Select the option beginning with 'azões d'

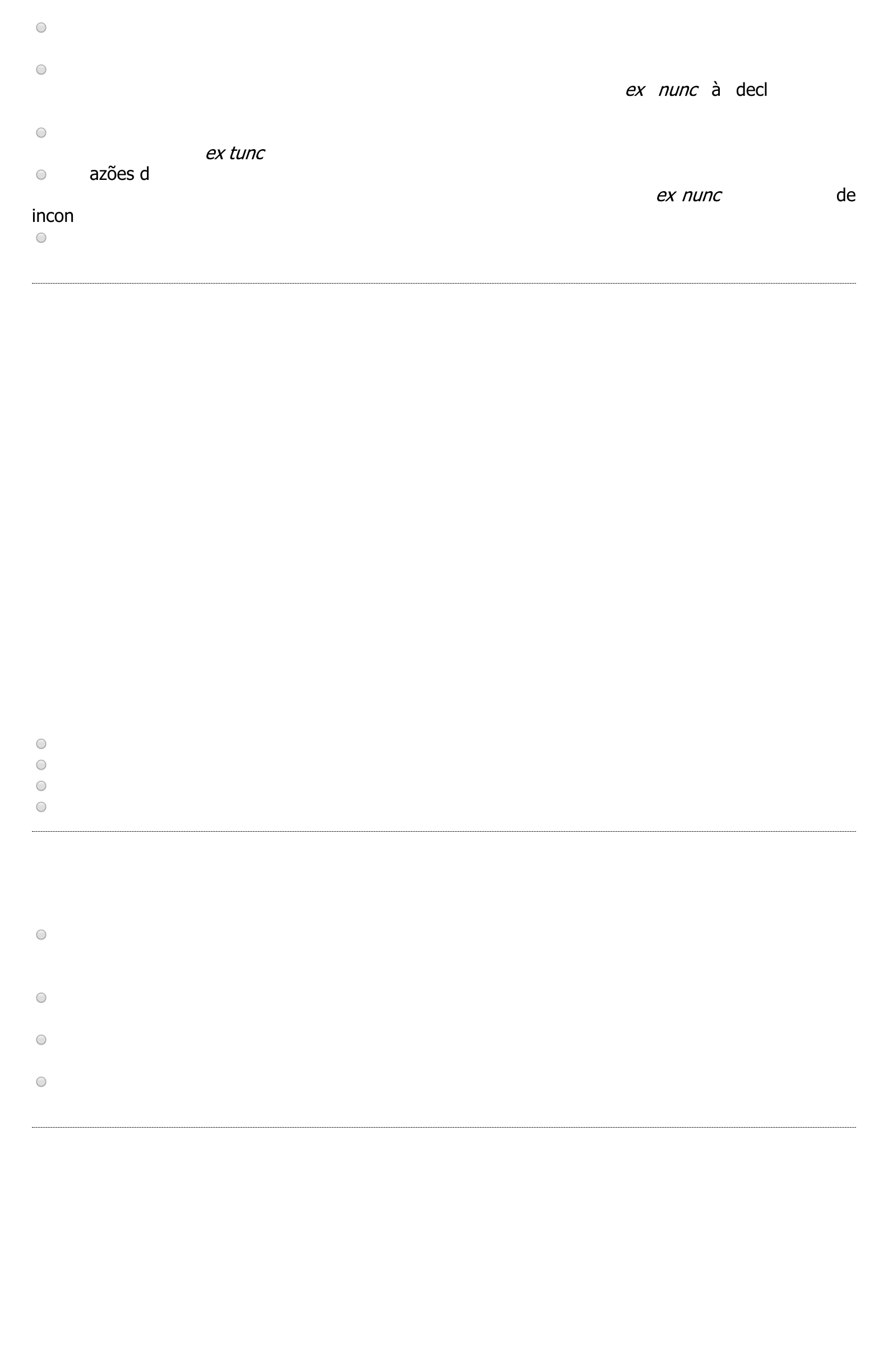tap(41, 175)
